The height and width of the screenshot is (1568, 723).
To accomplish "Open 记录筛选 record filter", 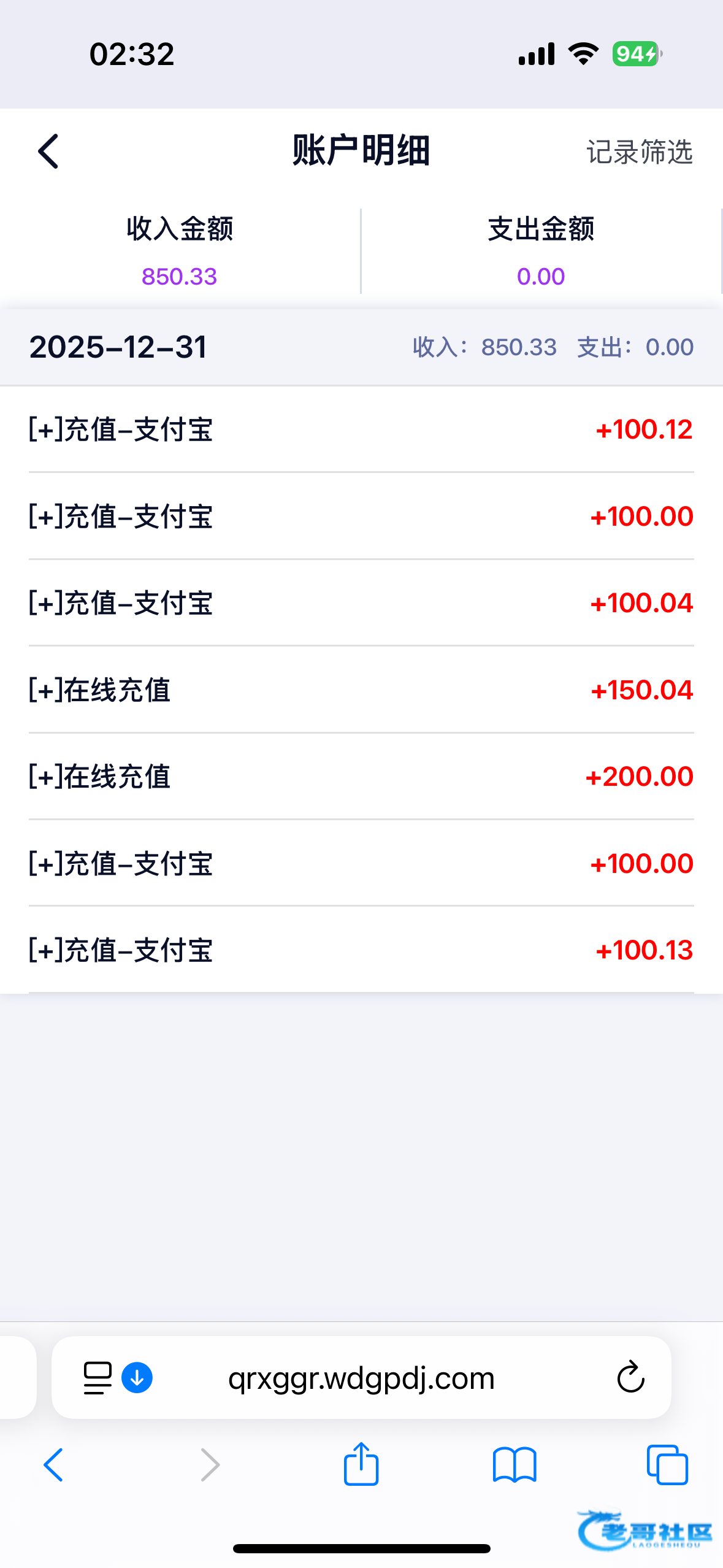I will [639, 152].
